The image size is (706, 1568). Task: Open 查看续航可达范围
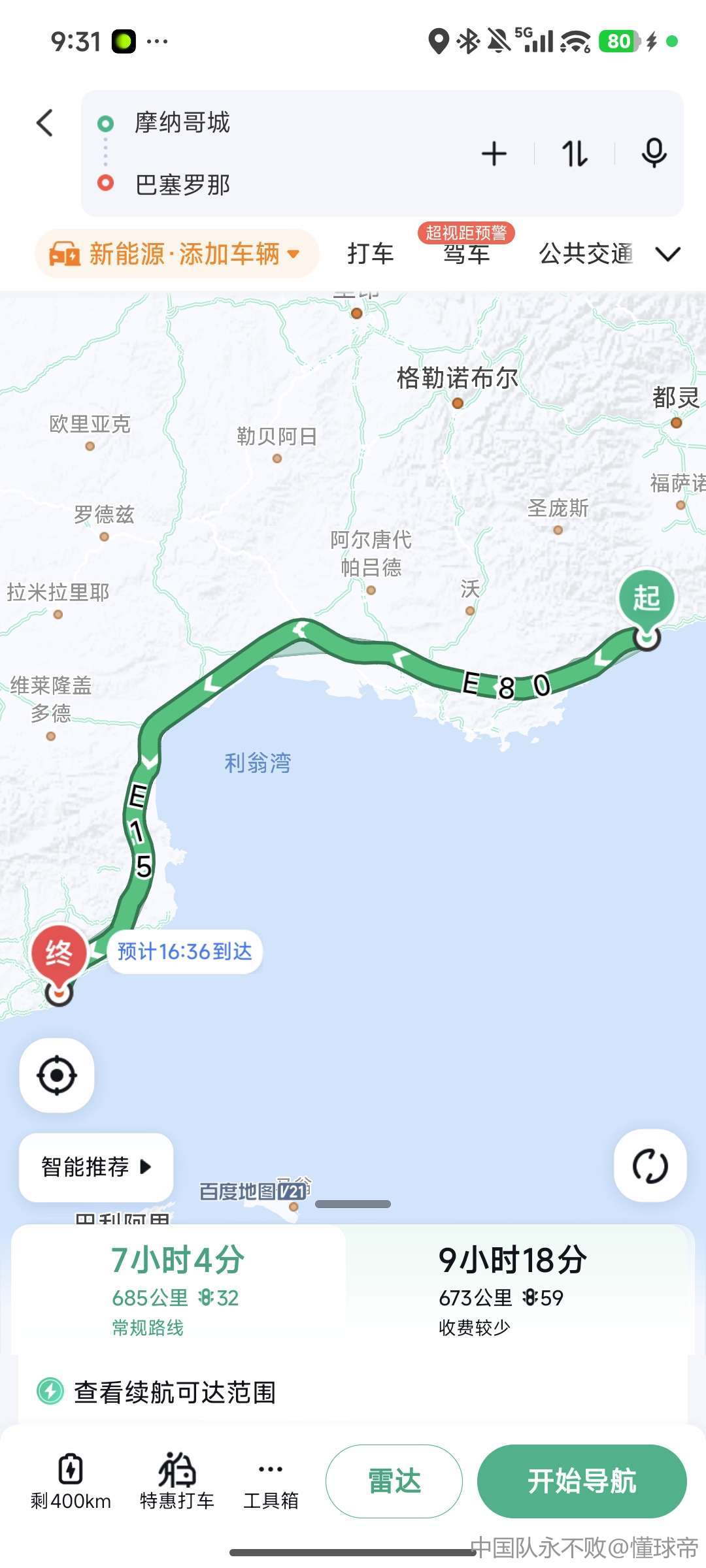[174, 1392]
